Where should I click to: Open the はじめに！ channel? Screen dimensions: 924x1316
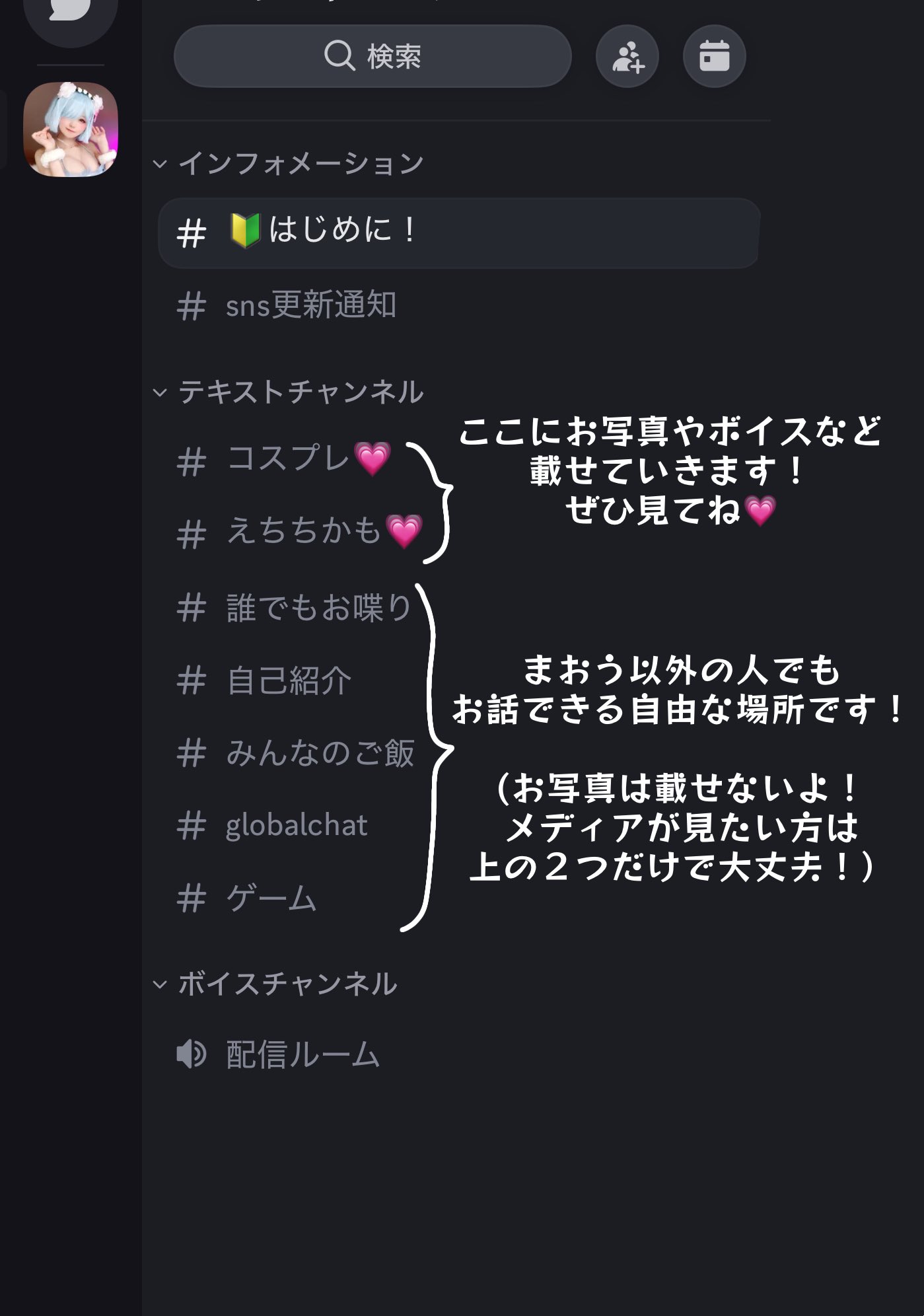pyautogui.click(x=459, y=233)
